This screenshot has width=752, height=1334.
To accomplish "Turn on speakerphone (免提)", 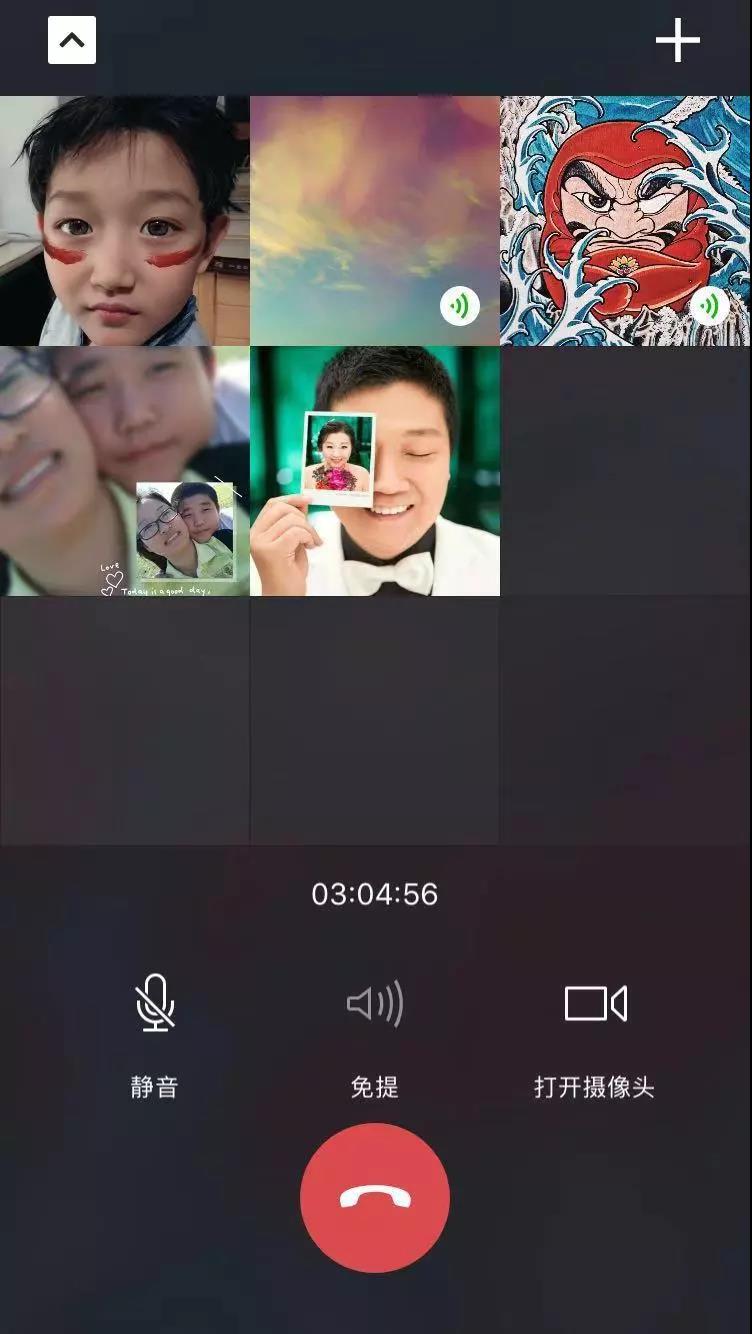I will [x=375, y=1003].
